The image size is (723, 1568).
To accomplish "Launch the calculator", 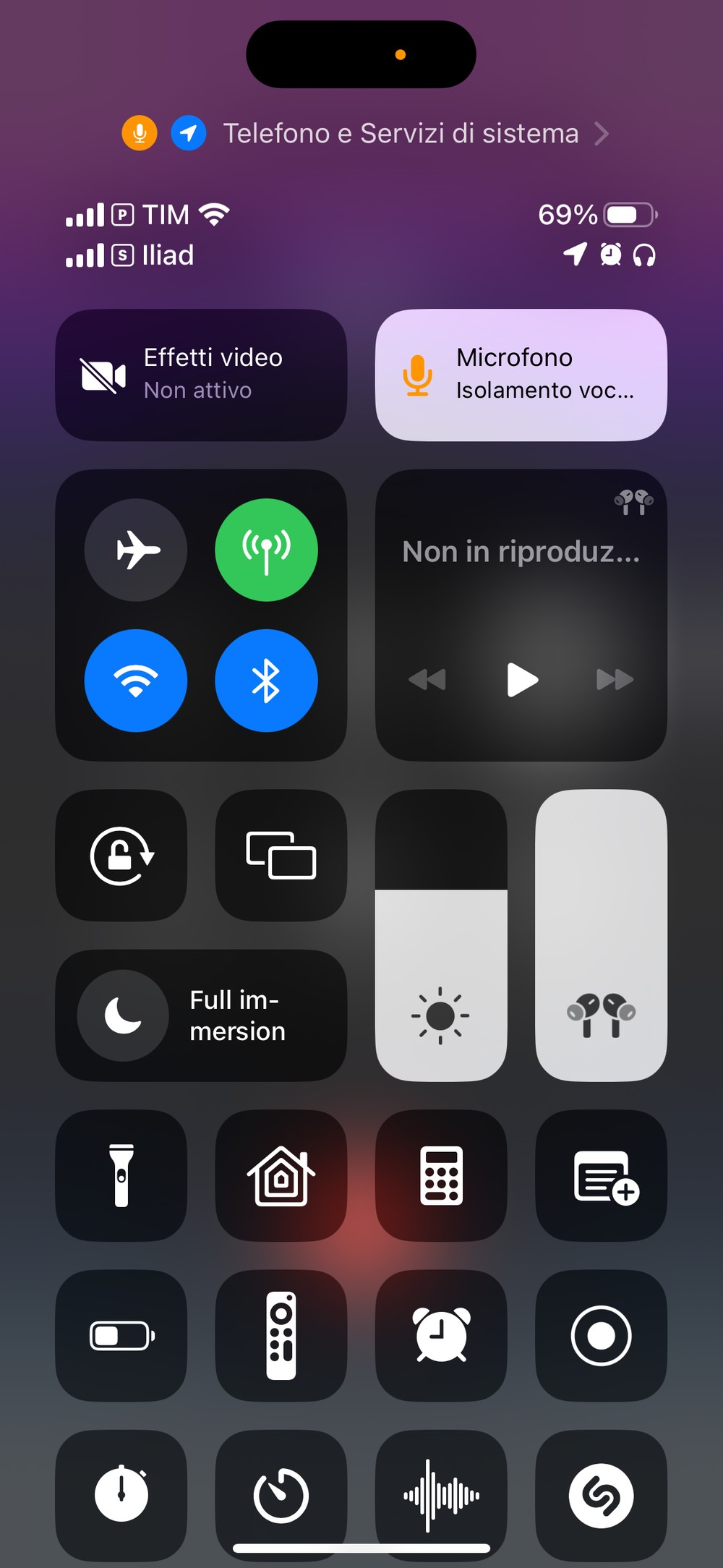I will [441, 1175].
